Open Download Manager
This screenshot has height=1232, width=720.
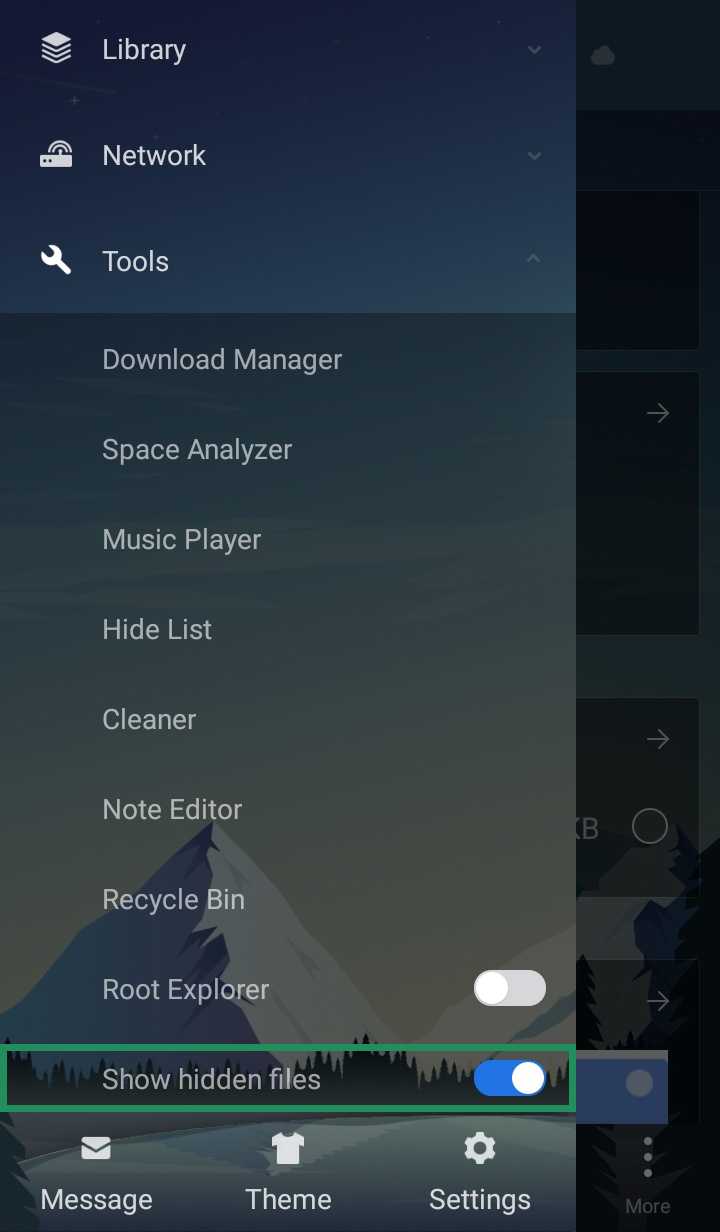tap(222, 360)
